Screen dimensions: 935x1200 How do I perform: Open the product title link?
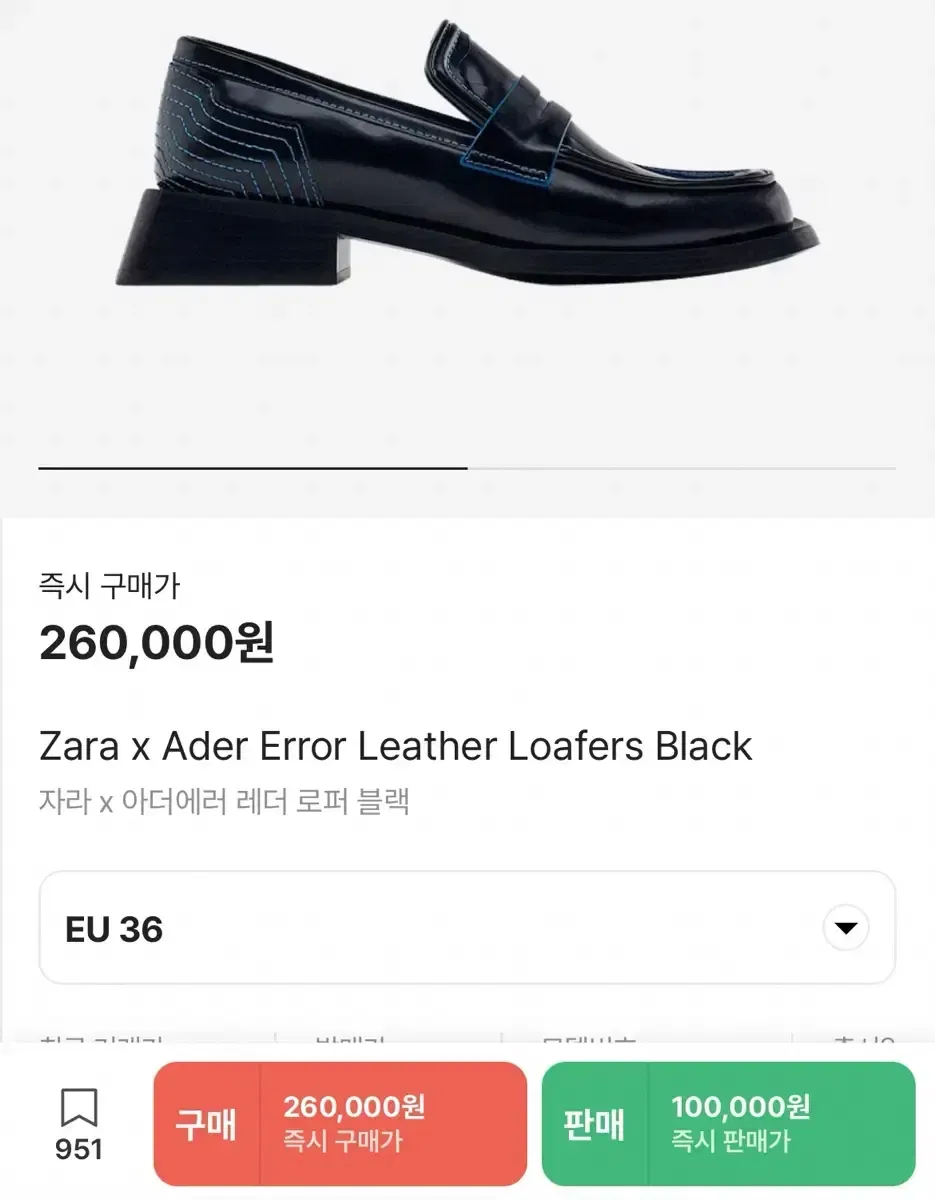pyautogui.click(x=393, y=746)
